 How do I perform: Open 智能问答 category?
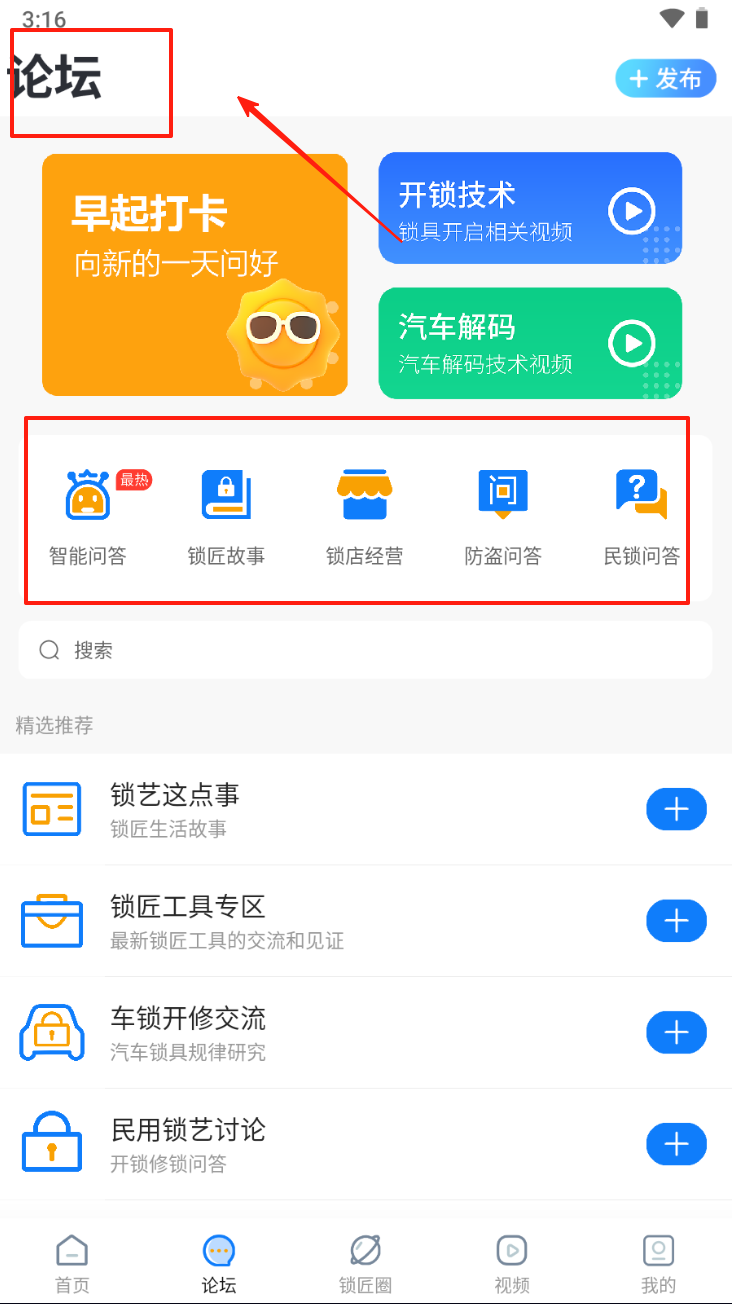88,517
